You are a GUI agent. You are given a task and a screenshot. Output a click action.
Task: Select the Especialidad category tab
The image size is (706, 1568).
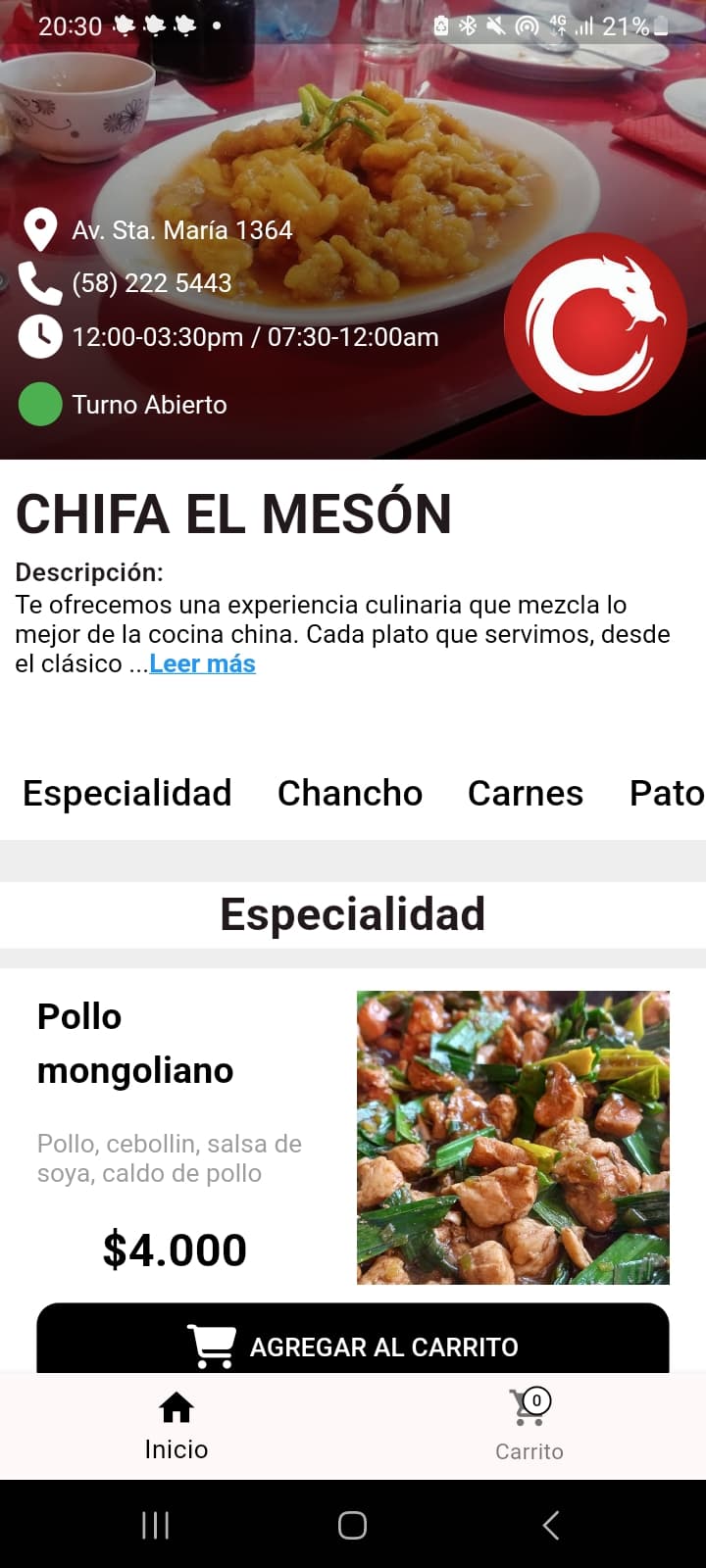(127, 793)
